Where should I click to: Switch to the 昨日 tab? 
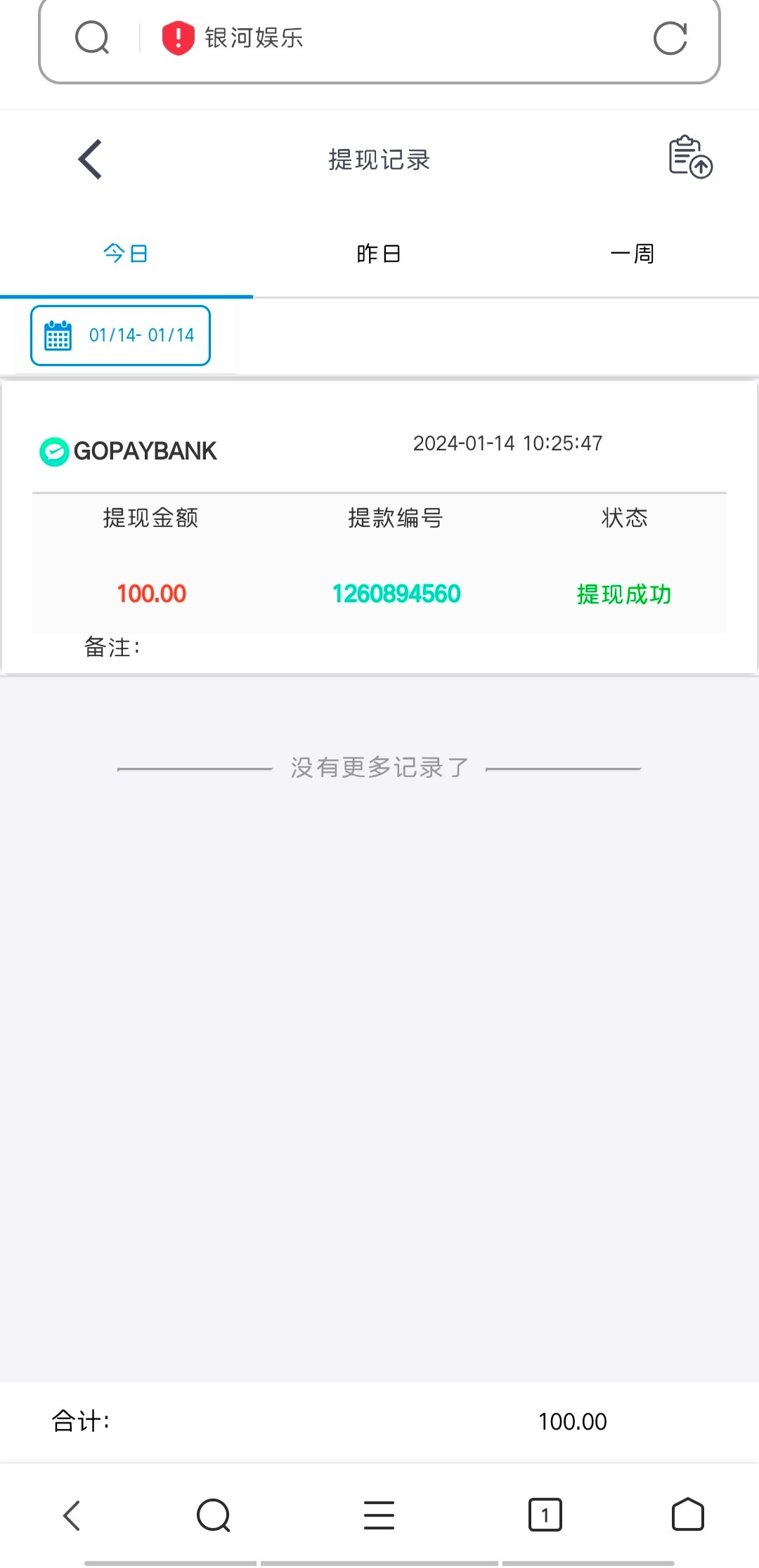coord(379,254)
